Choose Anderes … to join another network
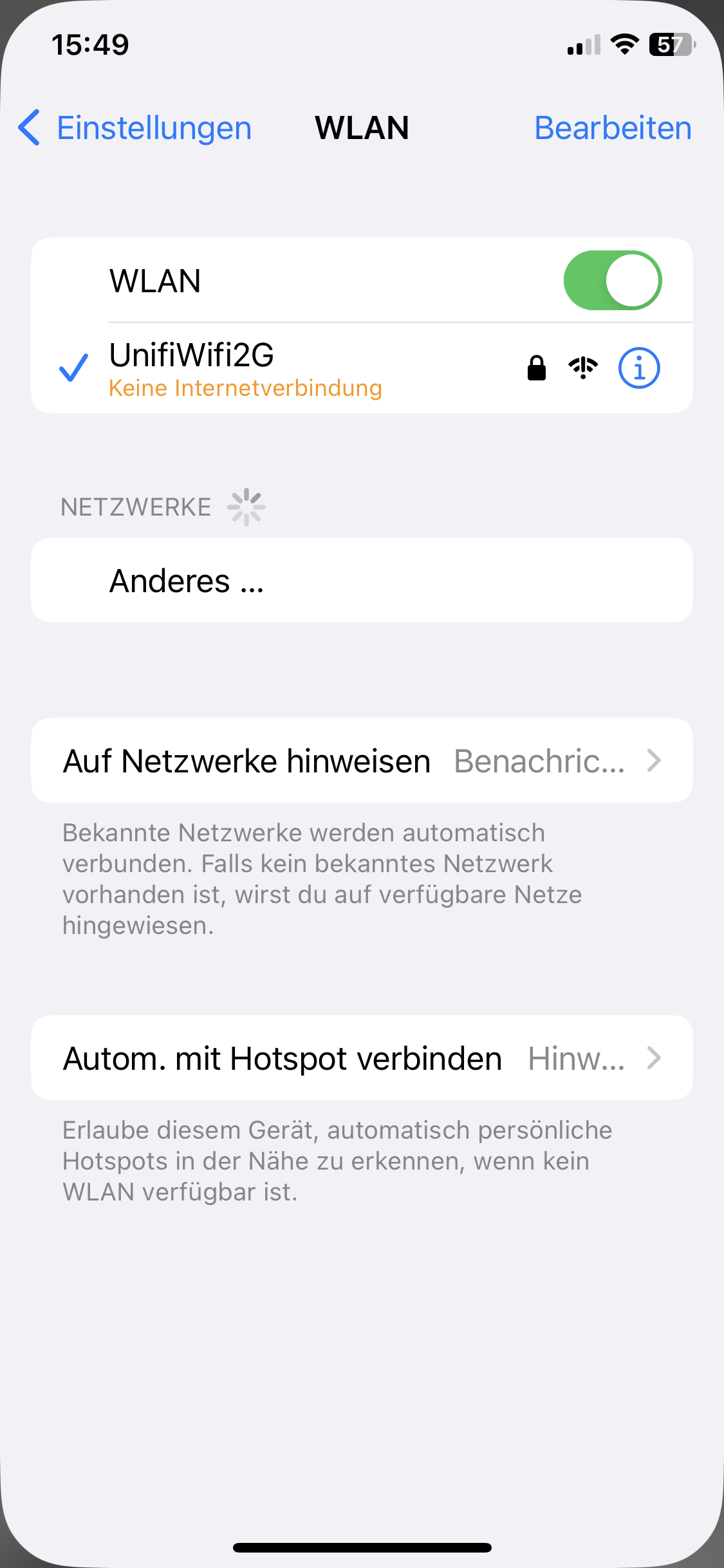 [360, 581]
